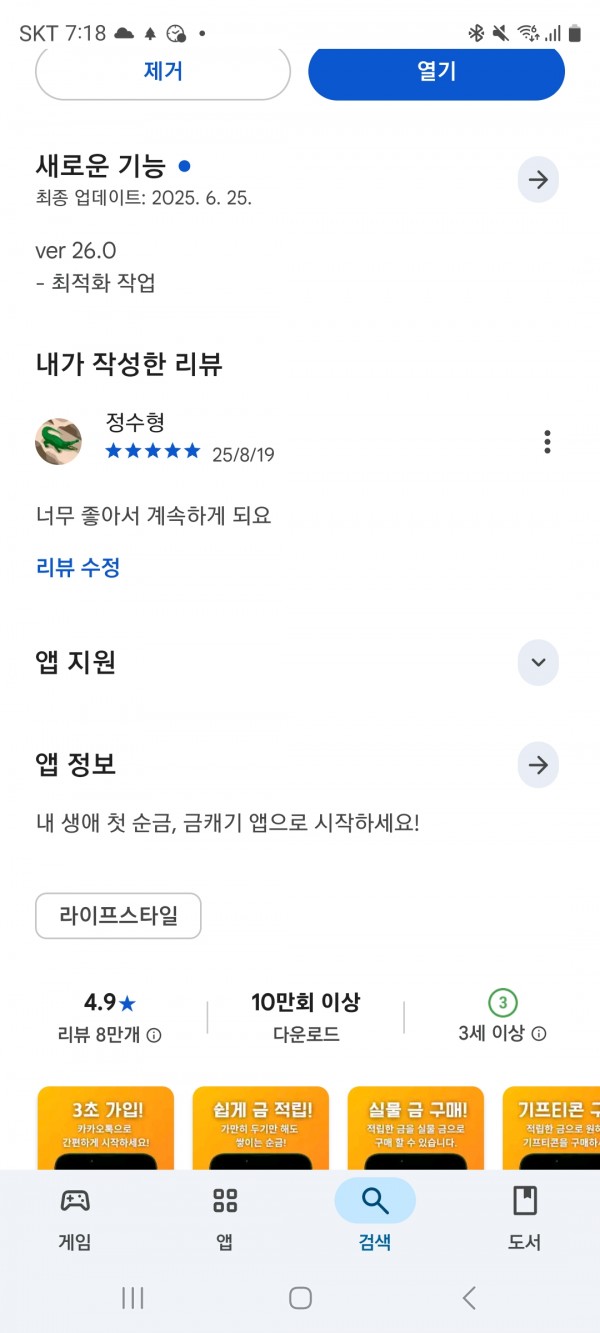Open the 새로운 기능 arrow
This screenshot has width=600, height=1333.
coord(538,180)
